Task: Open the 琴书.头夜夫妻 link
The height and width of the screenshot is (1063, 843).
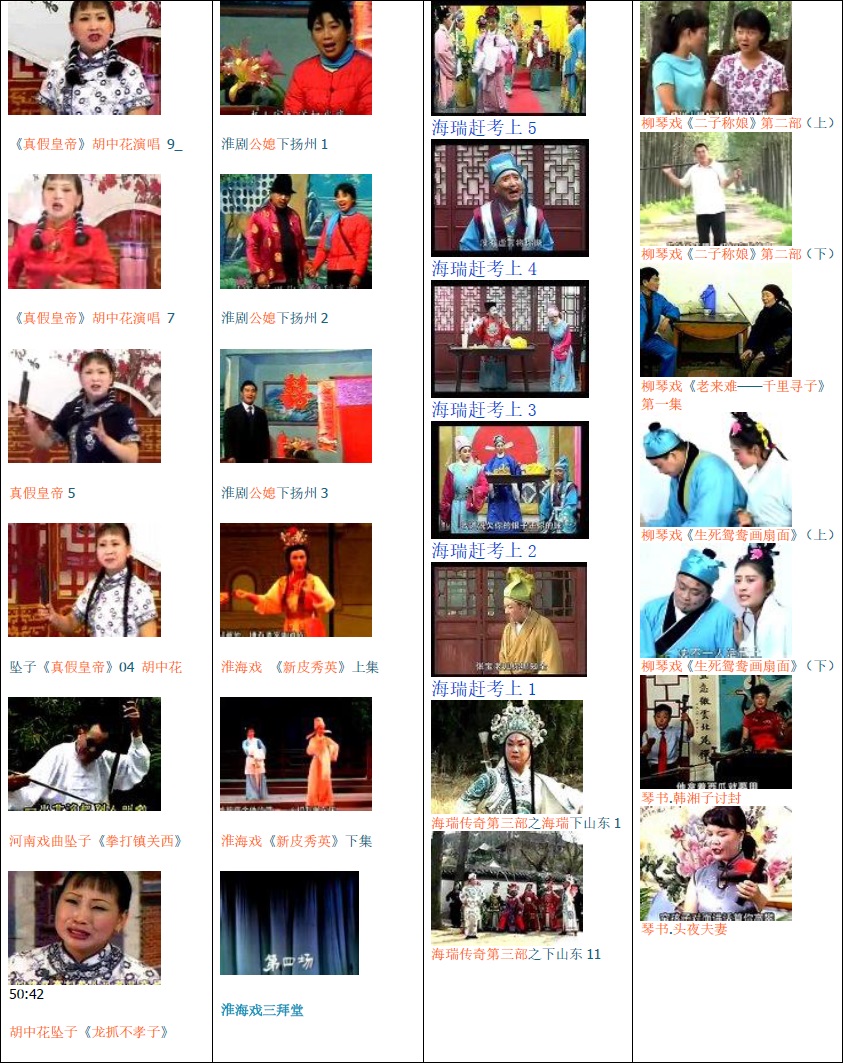Action: point(684,929)
